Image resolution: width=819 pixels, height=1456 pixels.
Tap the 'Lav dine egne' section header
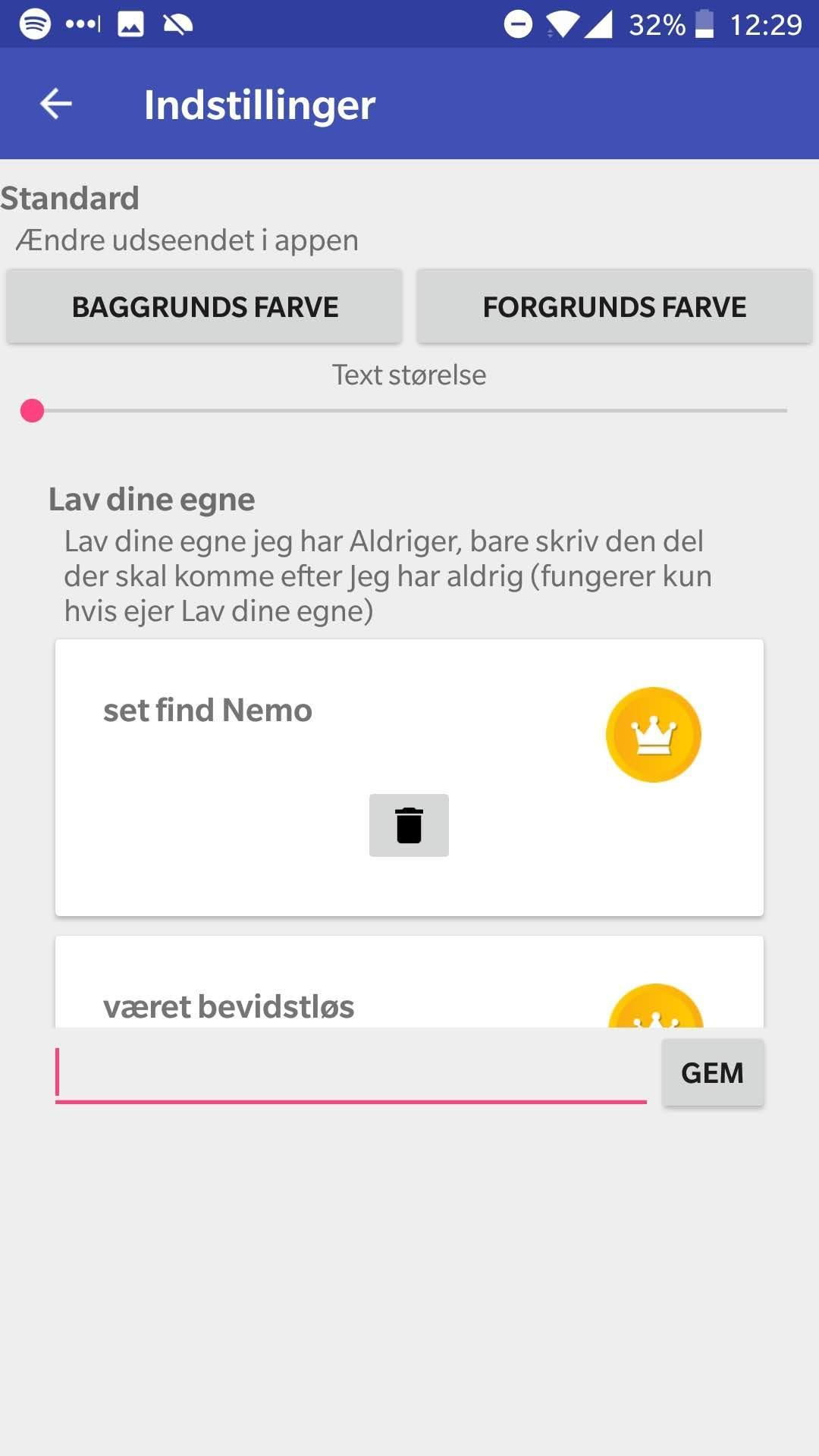[x=151, y=499]
